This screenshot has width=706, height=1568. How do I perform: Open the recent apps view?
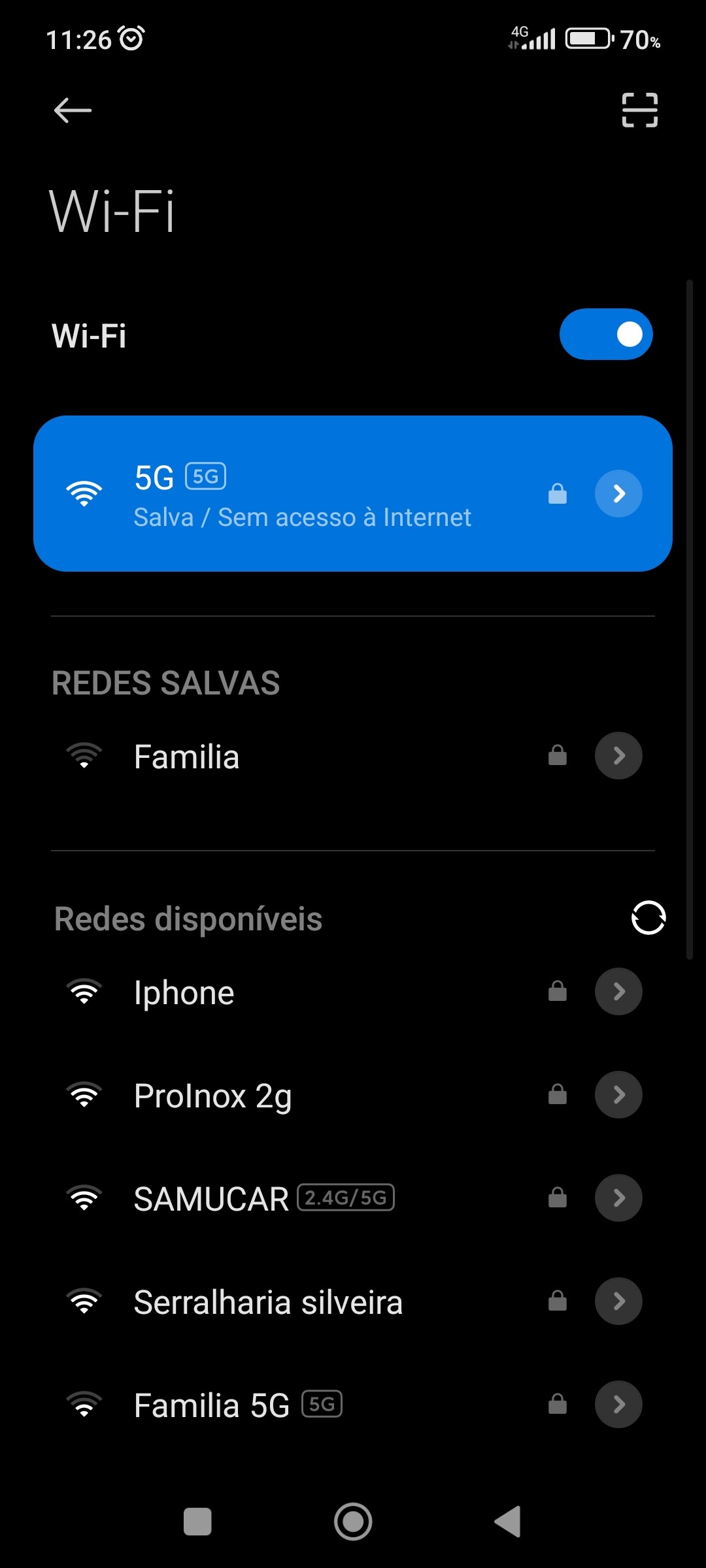tap(197, 1522)
